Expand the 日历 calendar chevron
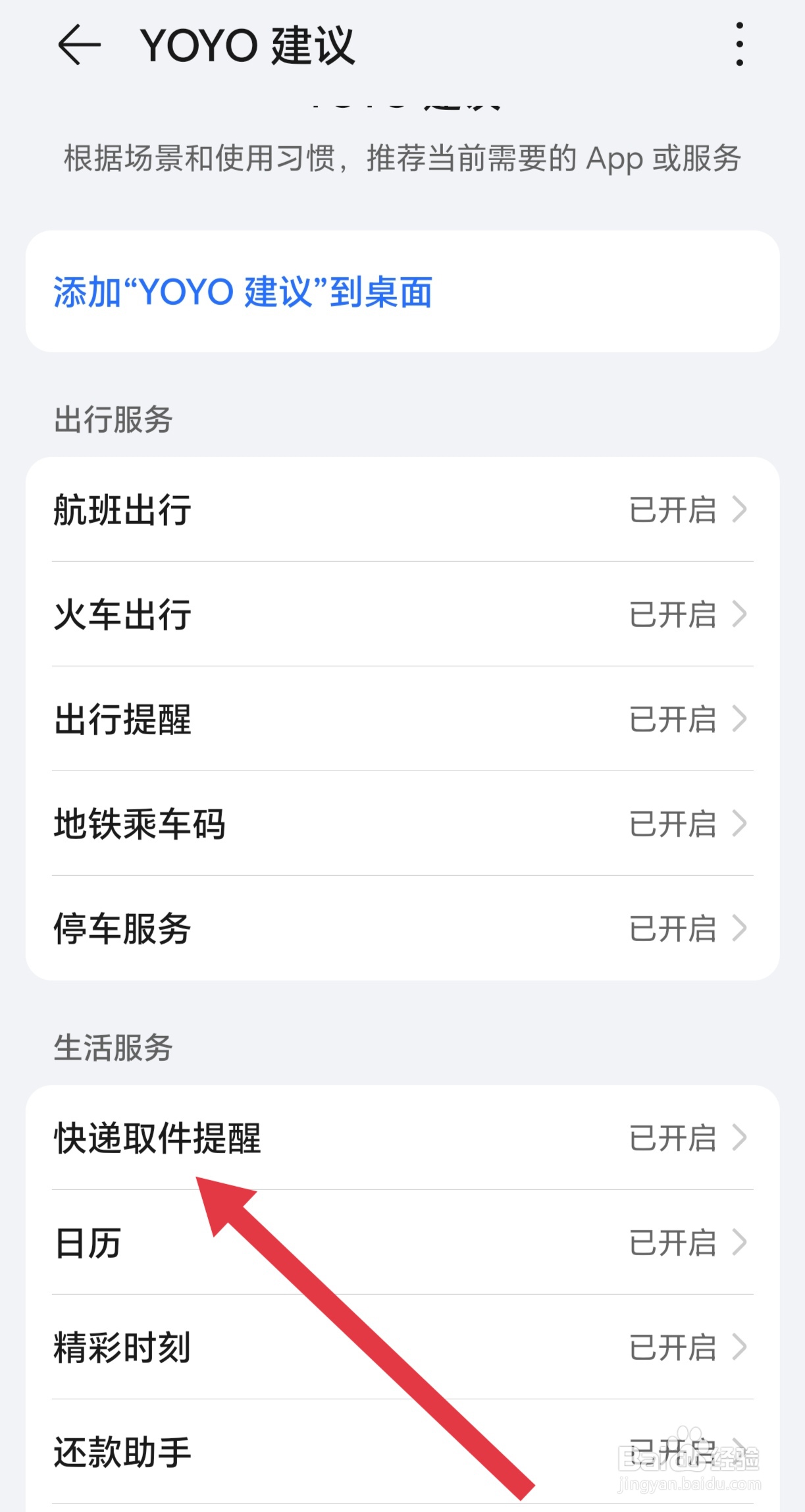Image resolution: width=805 pixels, height=1512 pixels. click(740, 1243)
